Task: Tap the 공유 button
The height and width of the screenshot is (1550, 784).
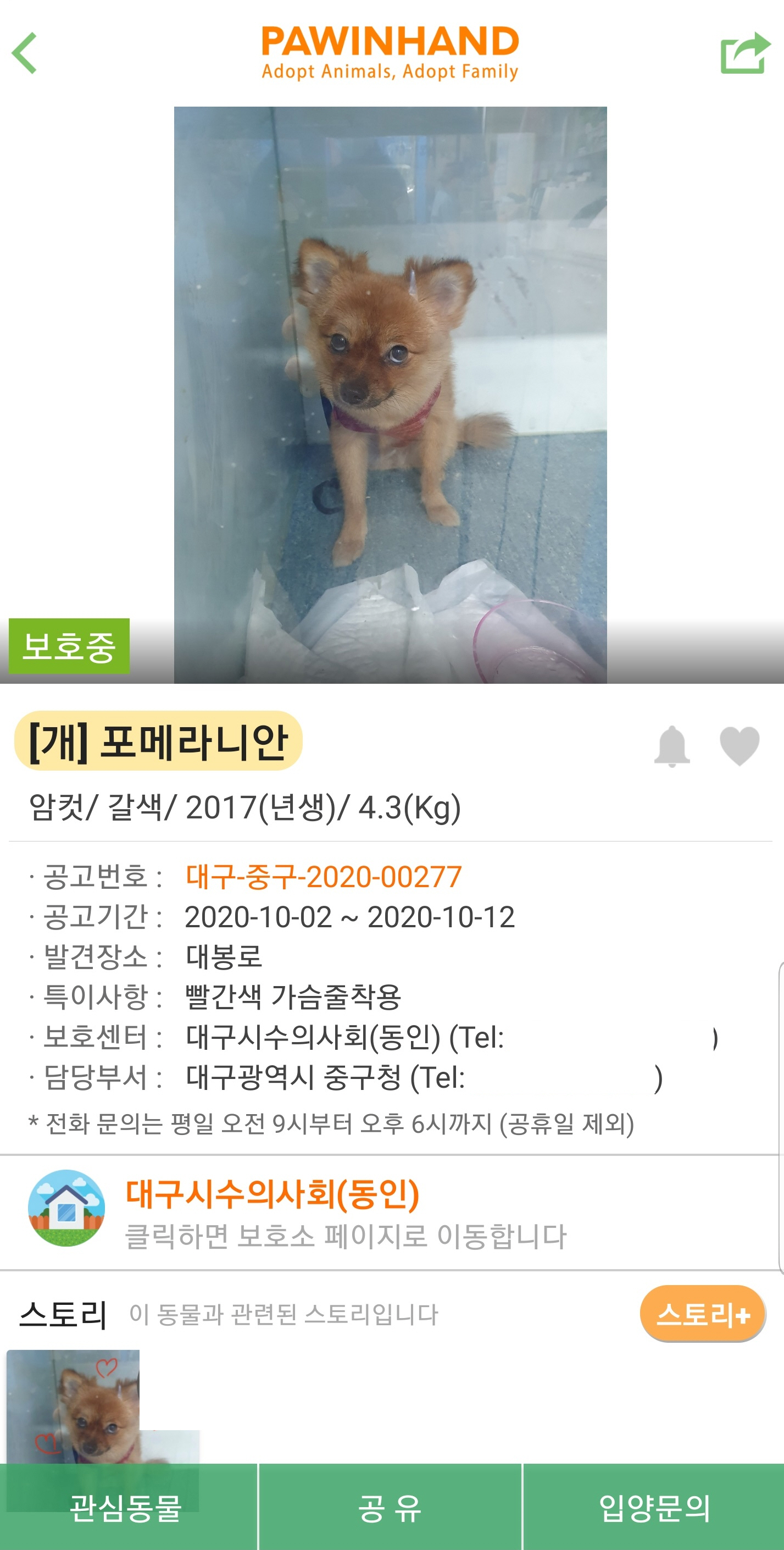Action: (390, 1508)
